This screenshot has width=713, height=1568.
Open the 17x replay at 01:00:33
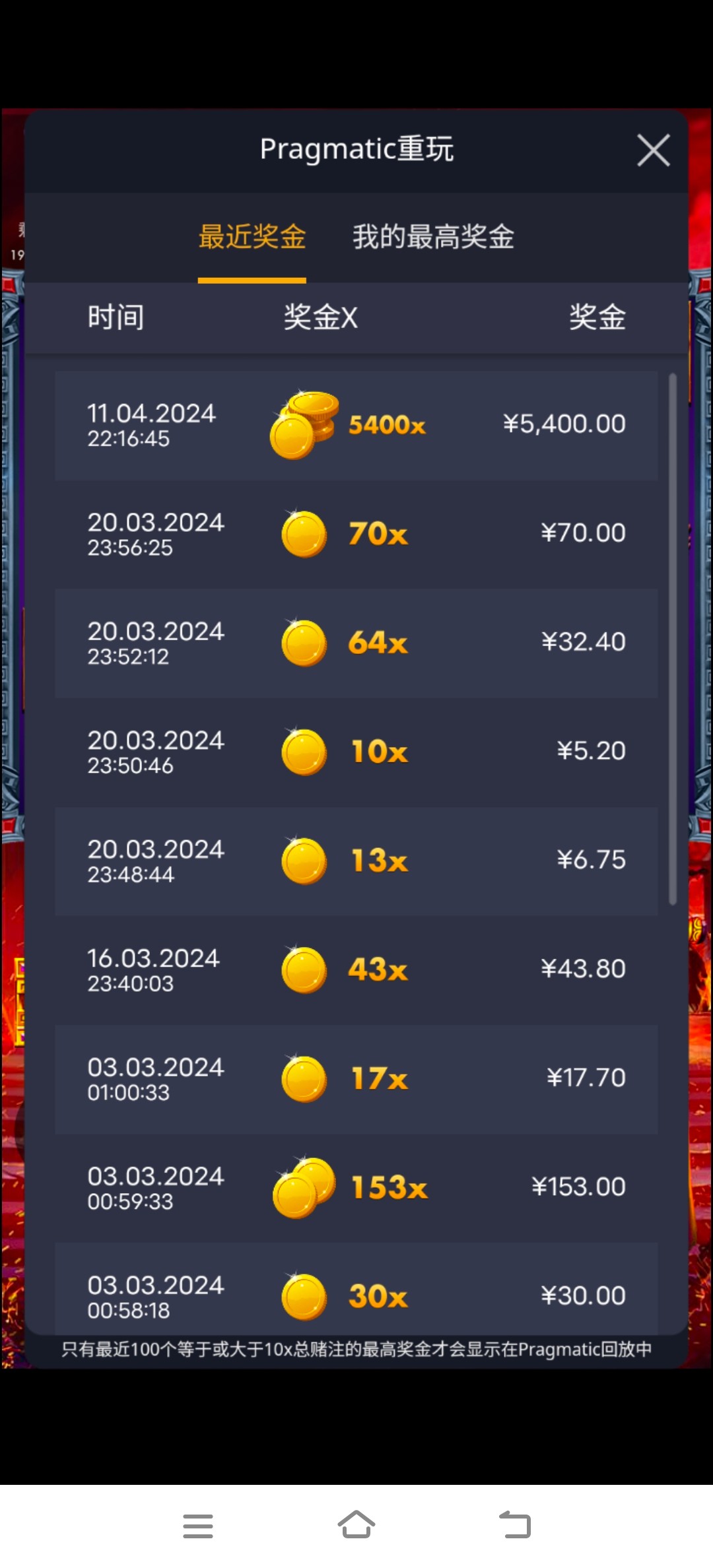[x=356, y=1079]
